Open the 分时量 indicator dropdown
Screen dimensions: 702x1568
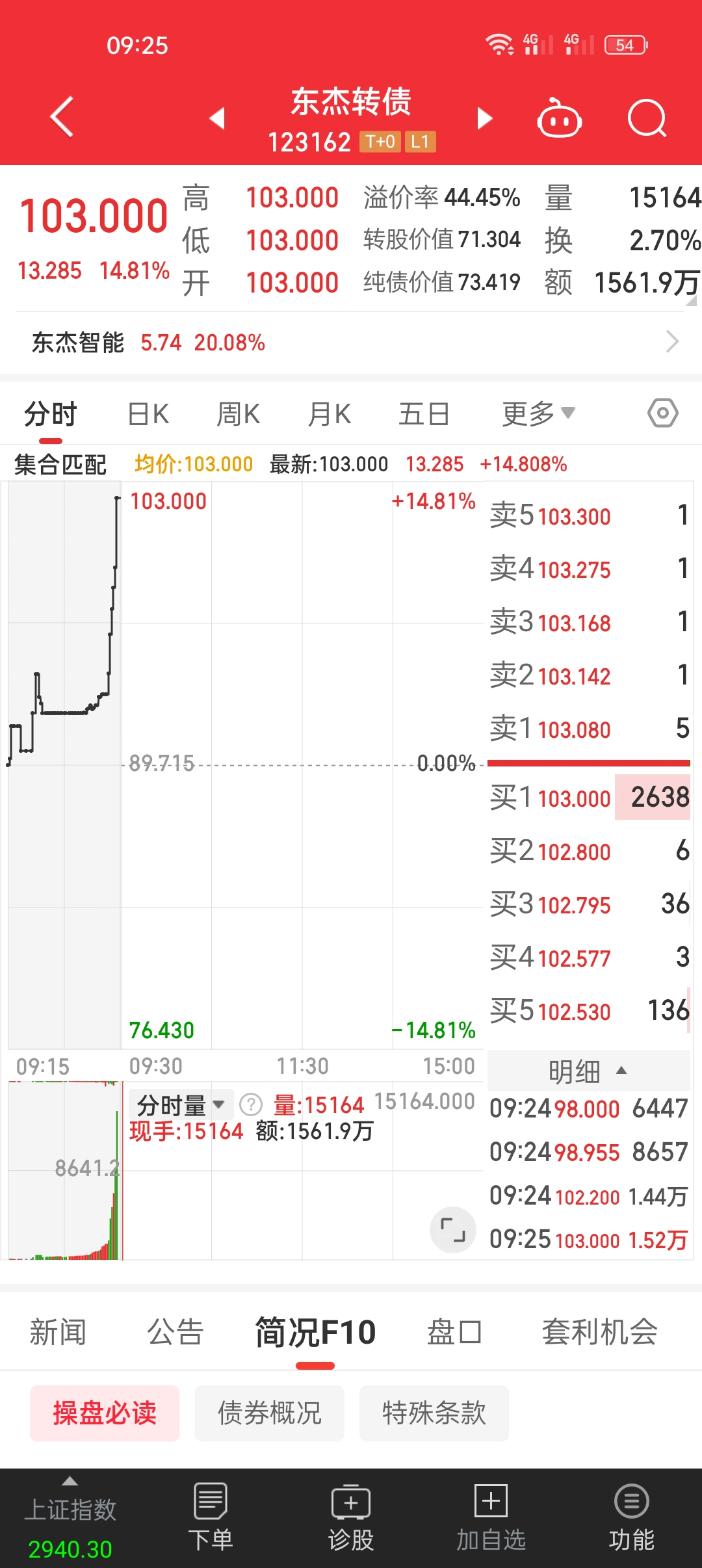coord(180,1104)
